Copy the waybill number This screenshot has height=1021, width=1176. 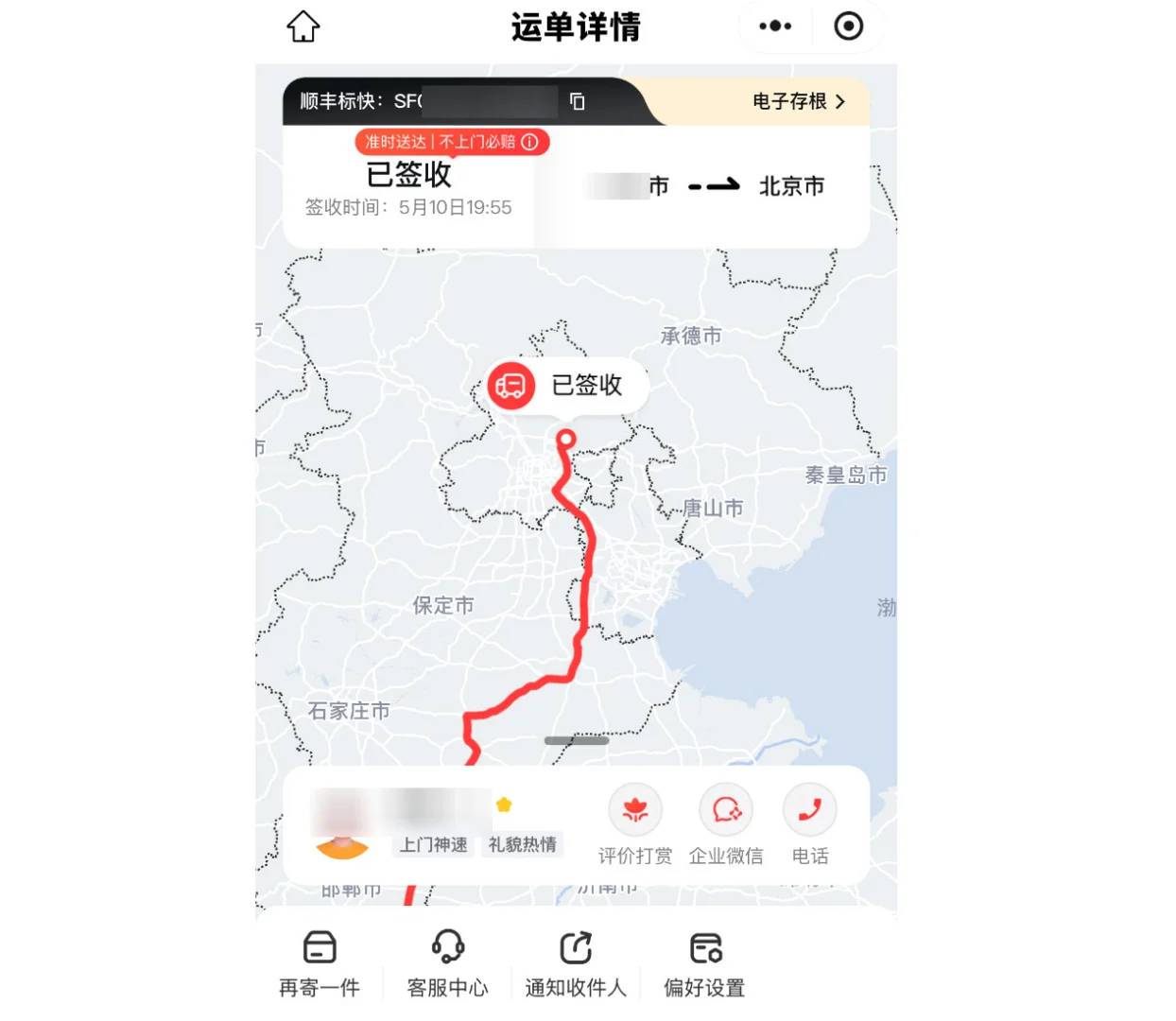tap(578, 101)
